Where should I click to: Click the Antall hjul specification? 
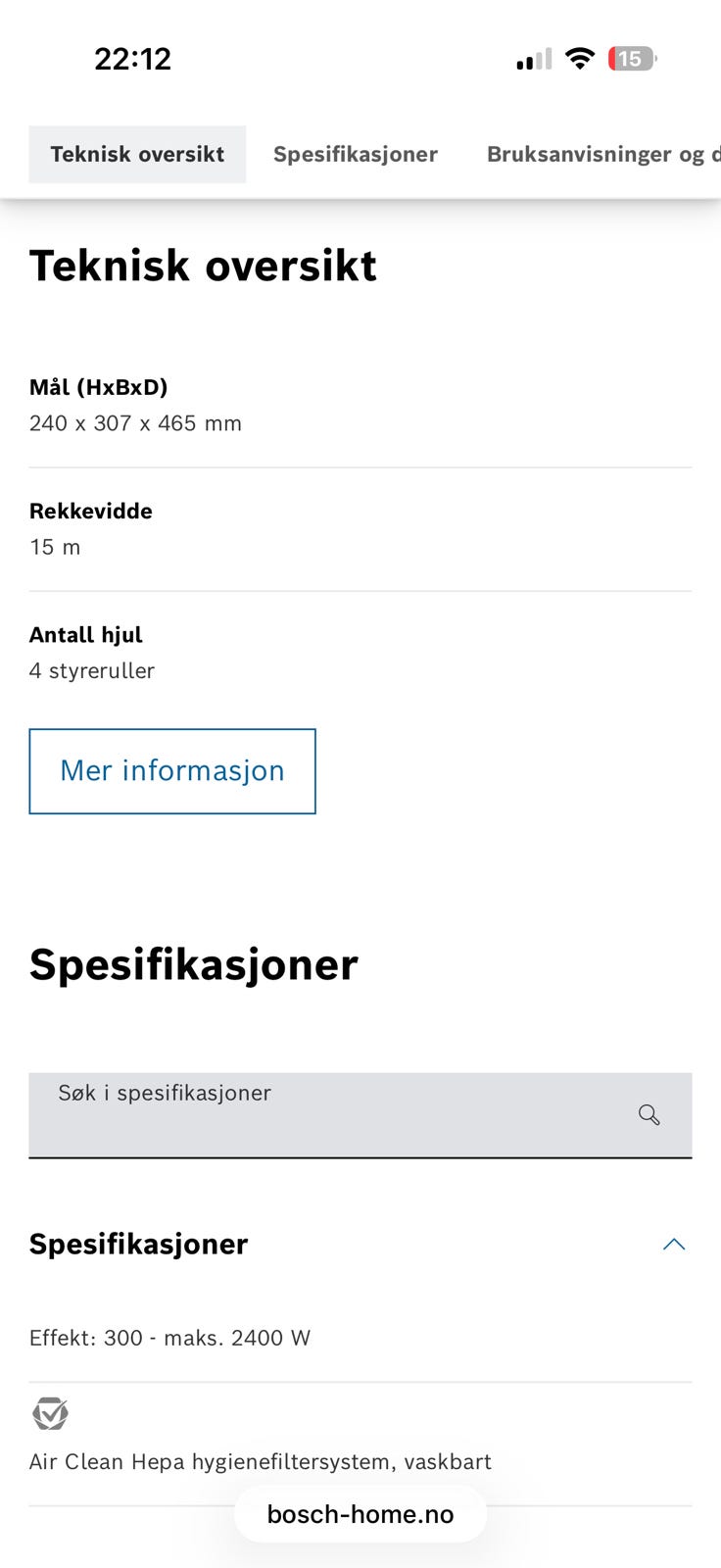point(85,634)
